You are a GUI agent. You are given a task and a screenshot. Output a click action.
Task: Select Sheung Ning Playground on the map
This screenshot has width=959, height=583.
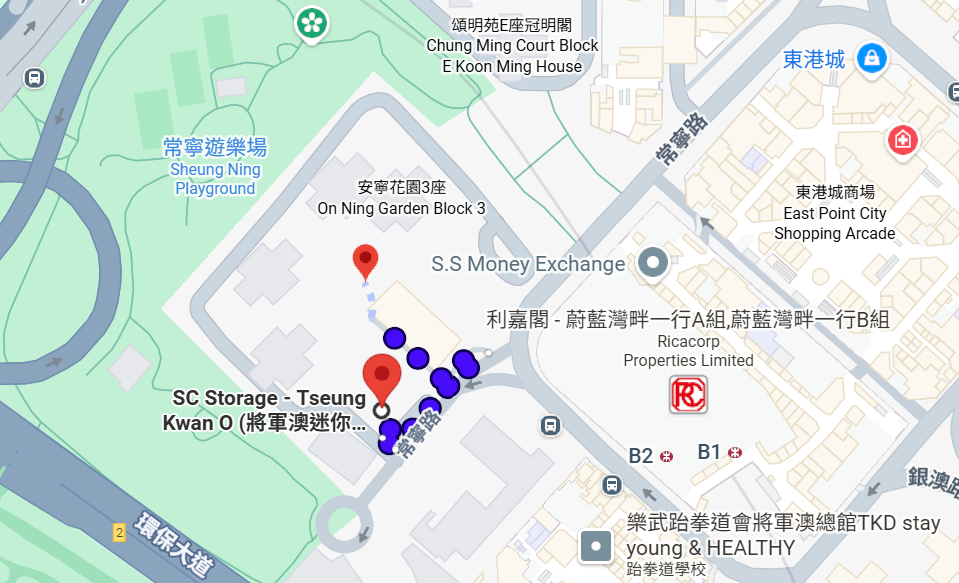click(215, 168)
